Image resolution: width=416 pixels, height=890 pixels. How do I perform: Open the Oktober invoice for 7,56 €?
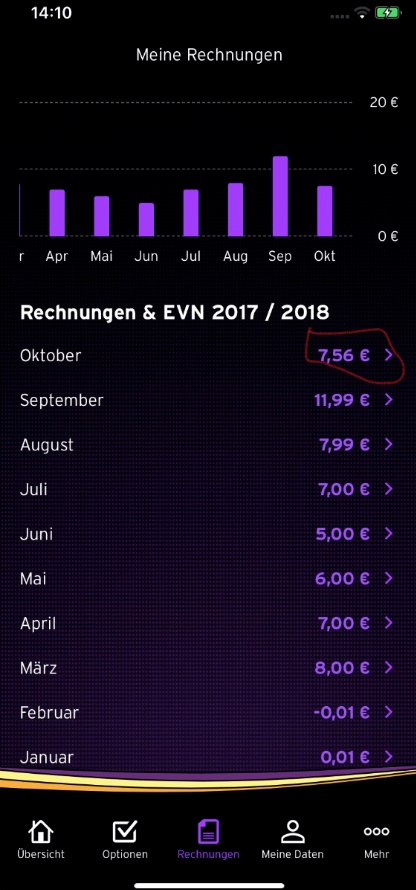coord(208,356)
